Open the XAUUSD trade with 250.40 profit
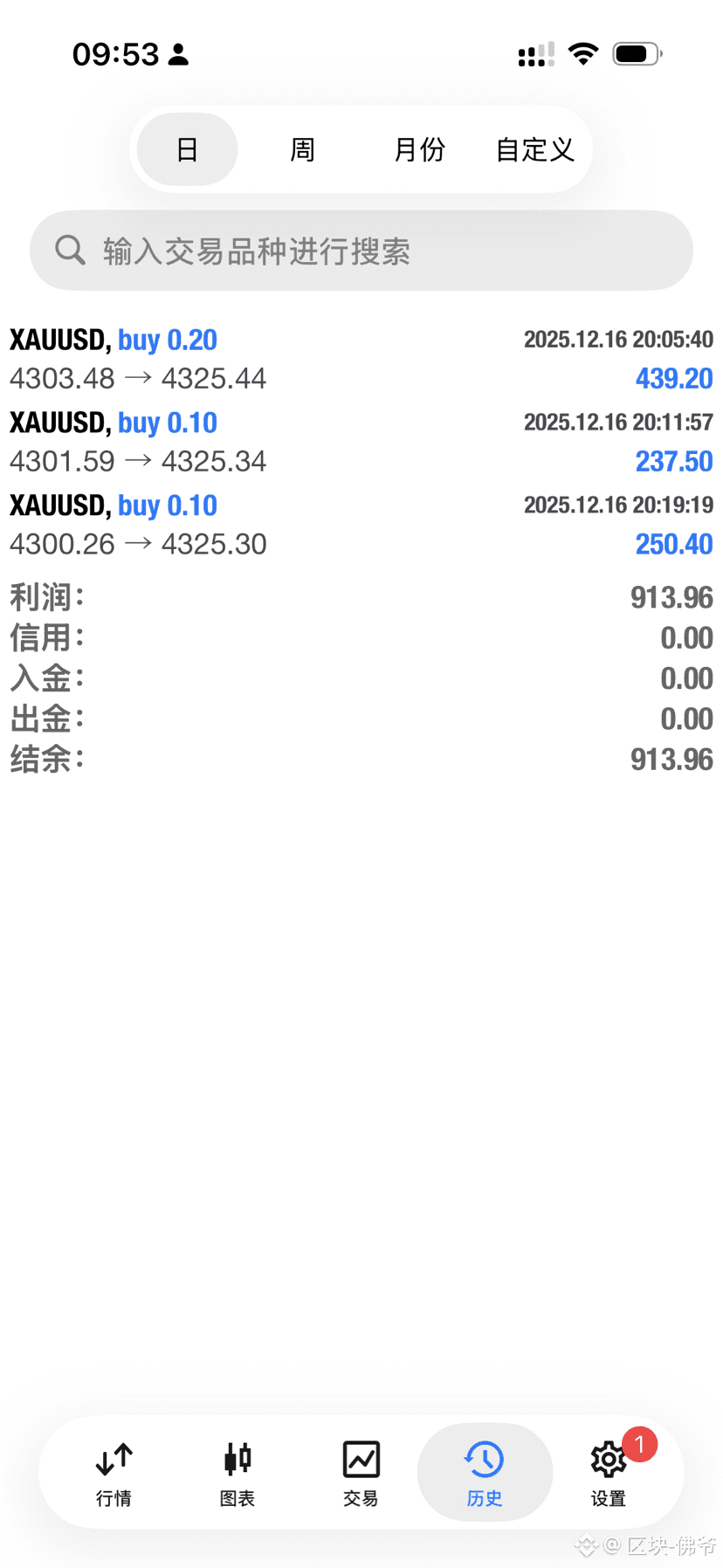Image resolution: width=723 pixels, height=1568 pixels. point(361,525)
